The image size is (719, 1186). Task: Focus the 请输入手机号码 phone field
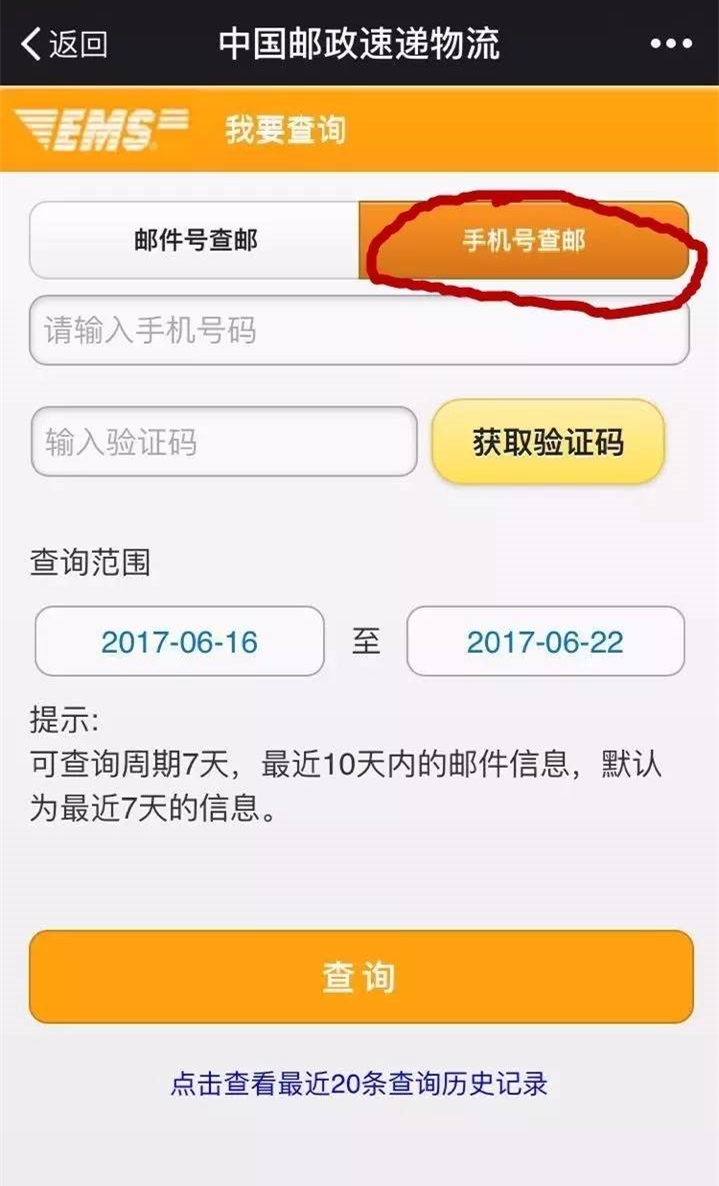point(359,330)
